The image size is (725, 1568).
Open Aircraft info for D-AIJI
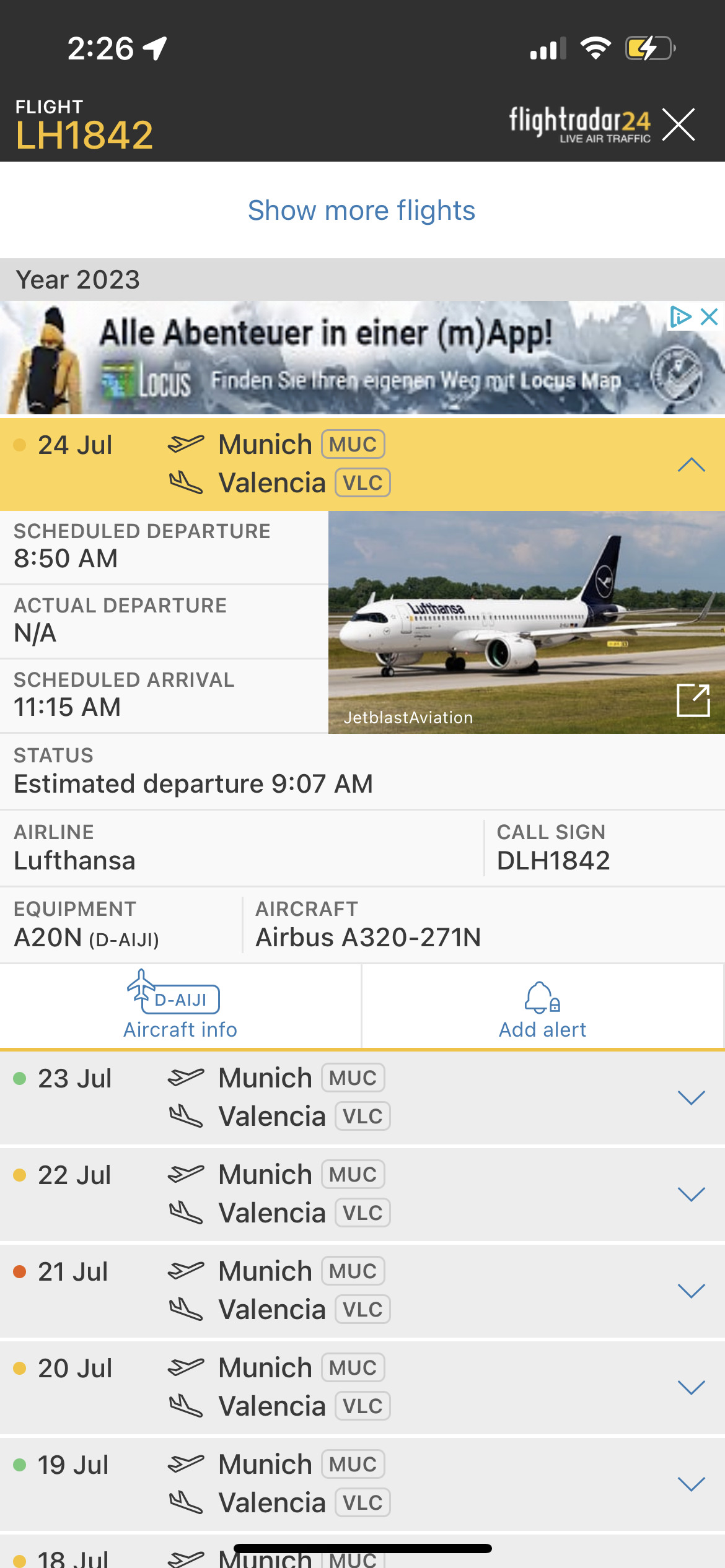(180, 1006)
